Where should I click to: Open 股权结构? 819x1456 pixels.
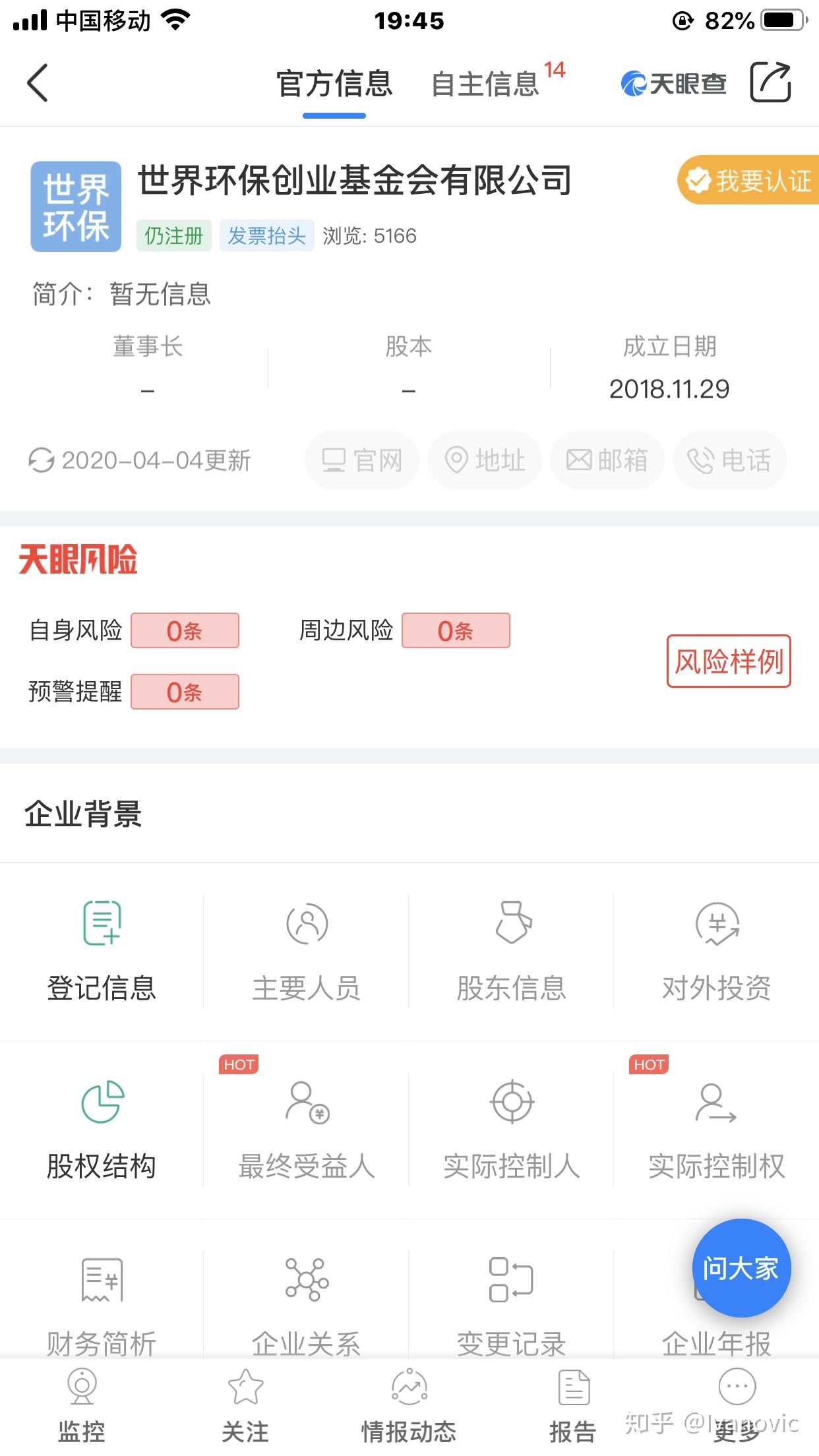102,1130
